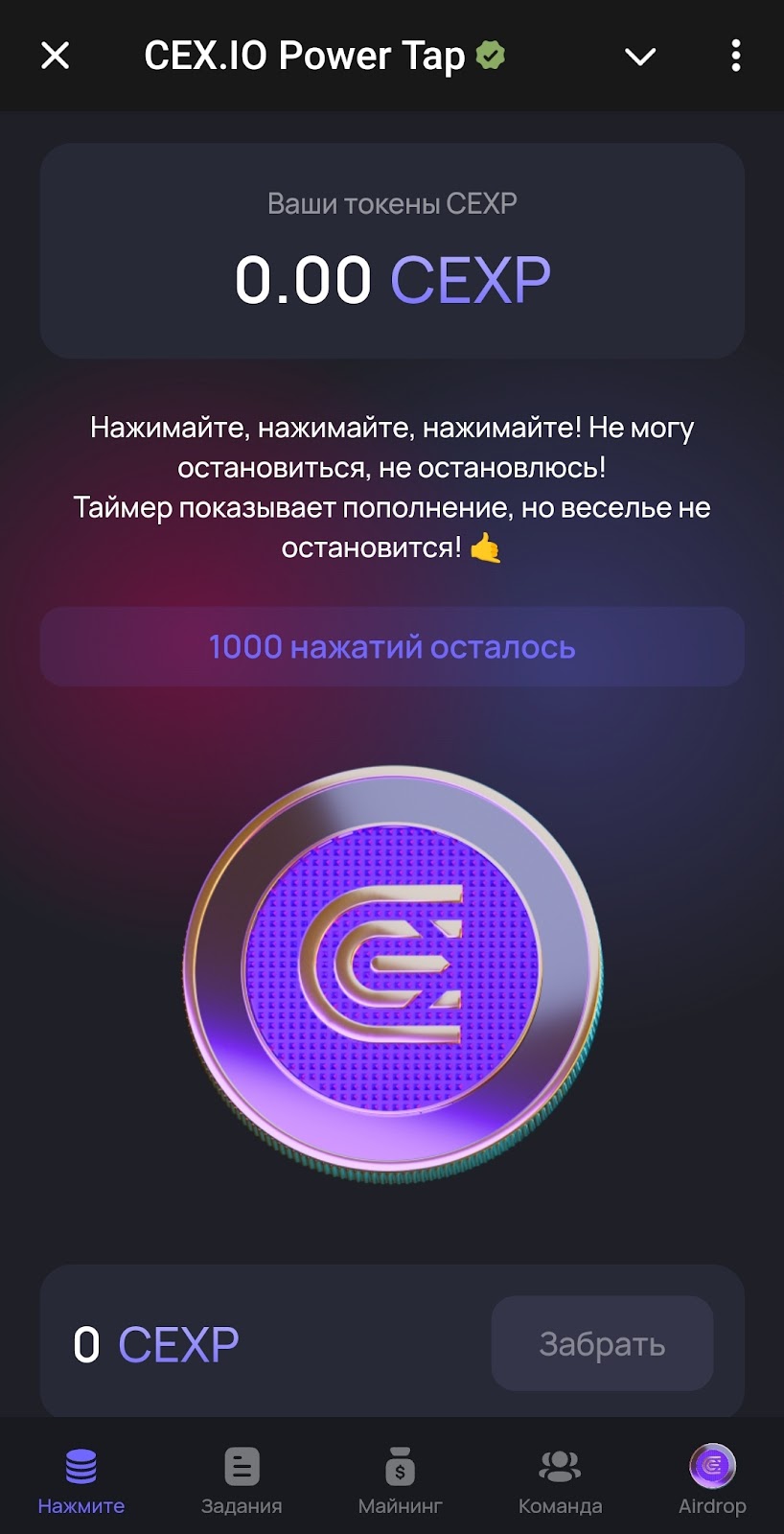Close the CEX.IO Power Tap mini app
784x1534 pixels.
tap(56, 56)
